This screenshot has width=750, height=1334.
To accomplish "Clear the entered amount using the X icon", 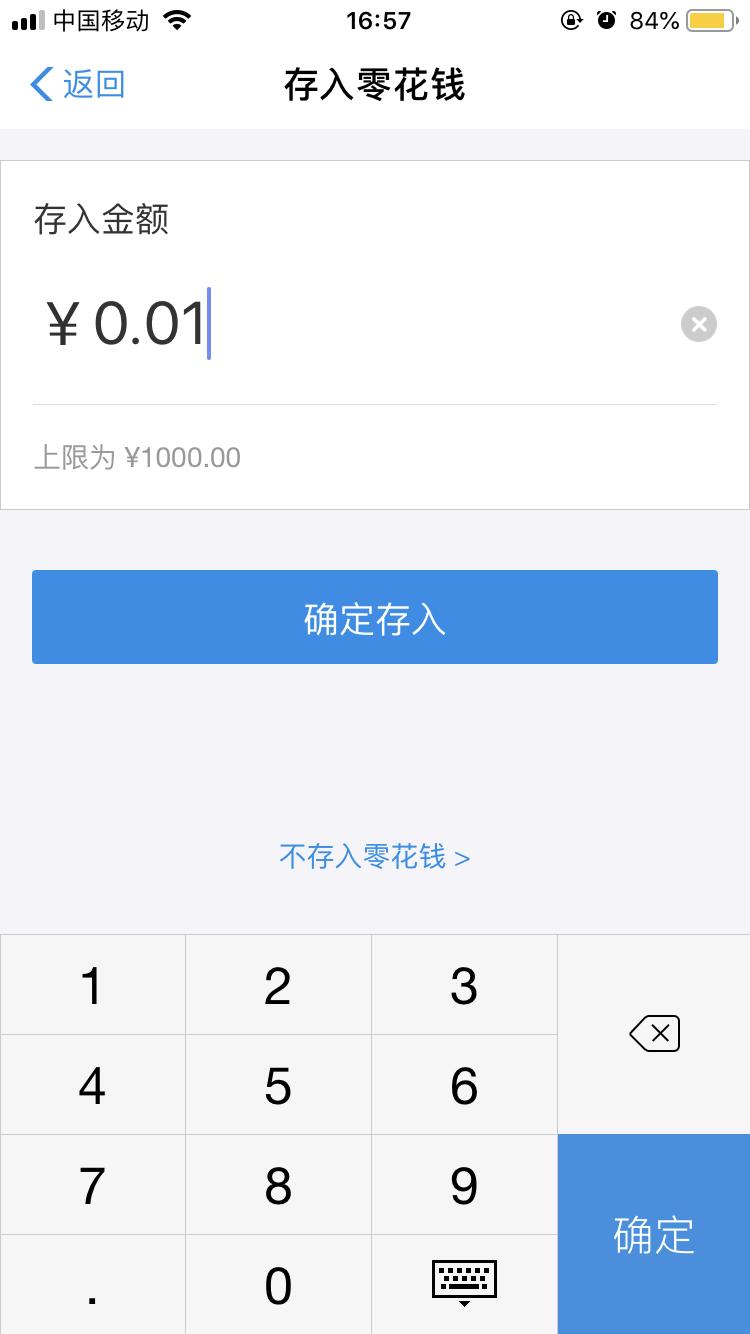I will pyautogui.click(x=698, y=323).
